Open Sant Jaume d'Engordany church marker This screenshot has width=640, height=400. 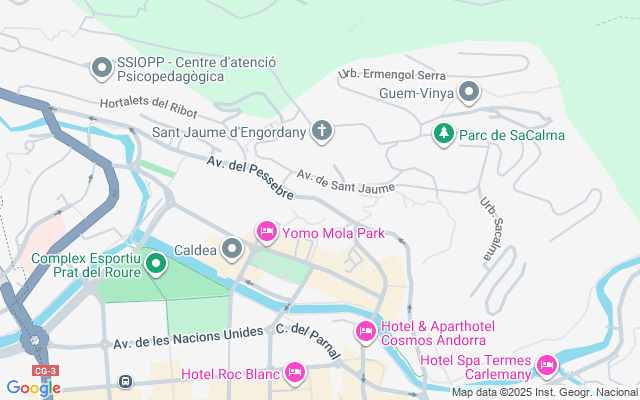[322, 131]
